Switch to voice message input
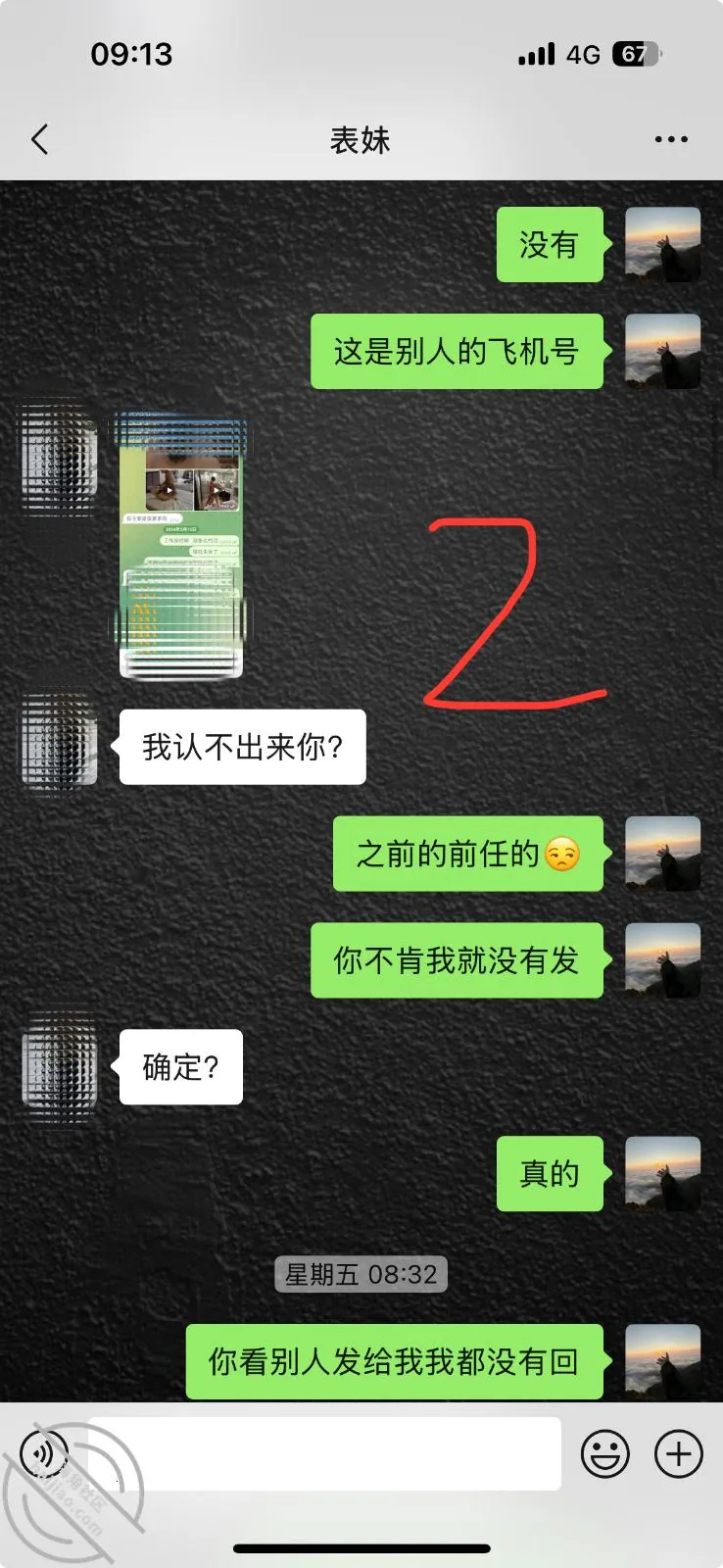Screen dimensions: 723x1568 coord(44,1453)
